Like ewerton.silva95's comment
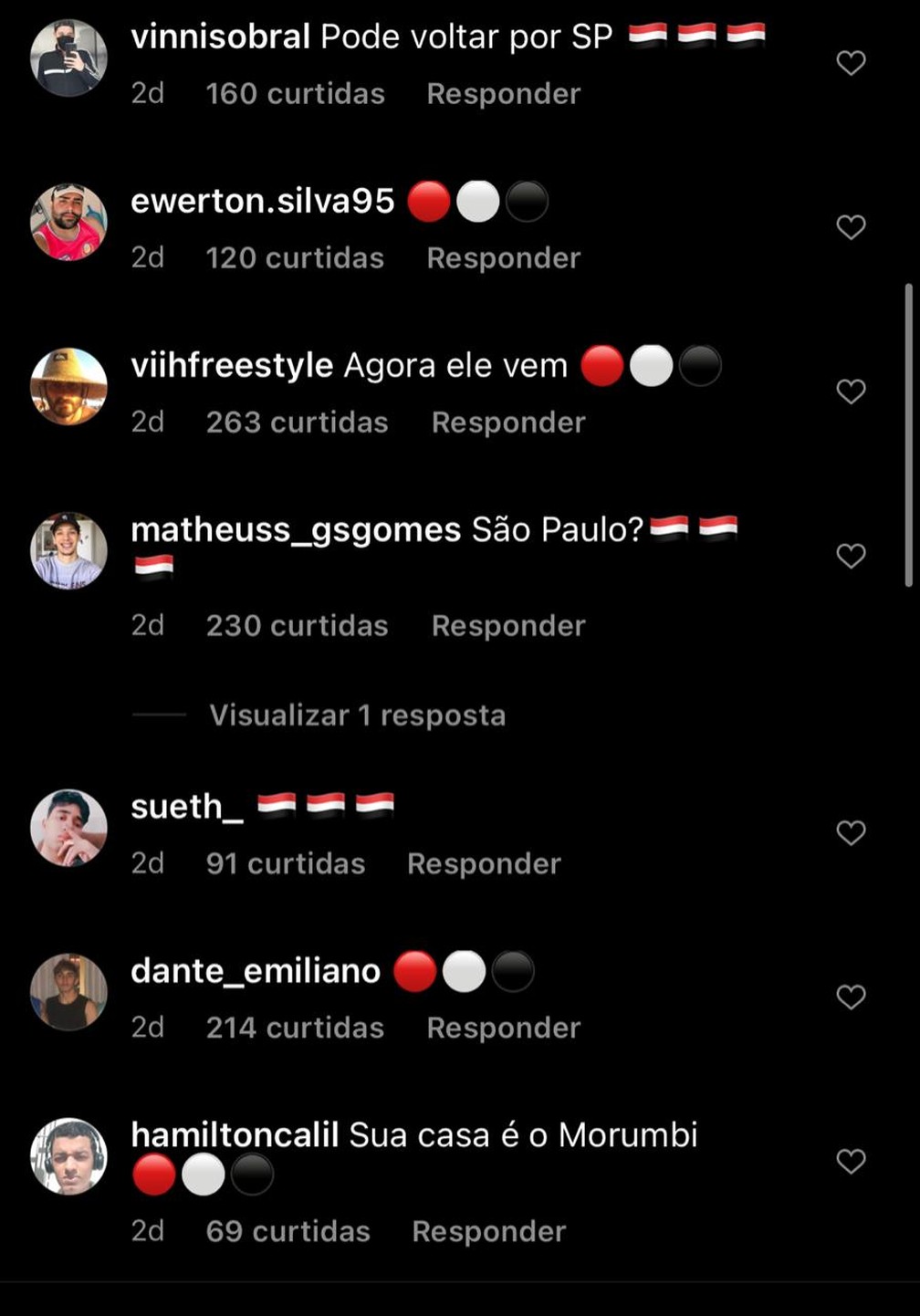Screen dimensions: 920x1316 (851, 227)
